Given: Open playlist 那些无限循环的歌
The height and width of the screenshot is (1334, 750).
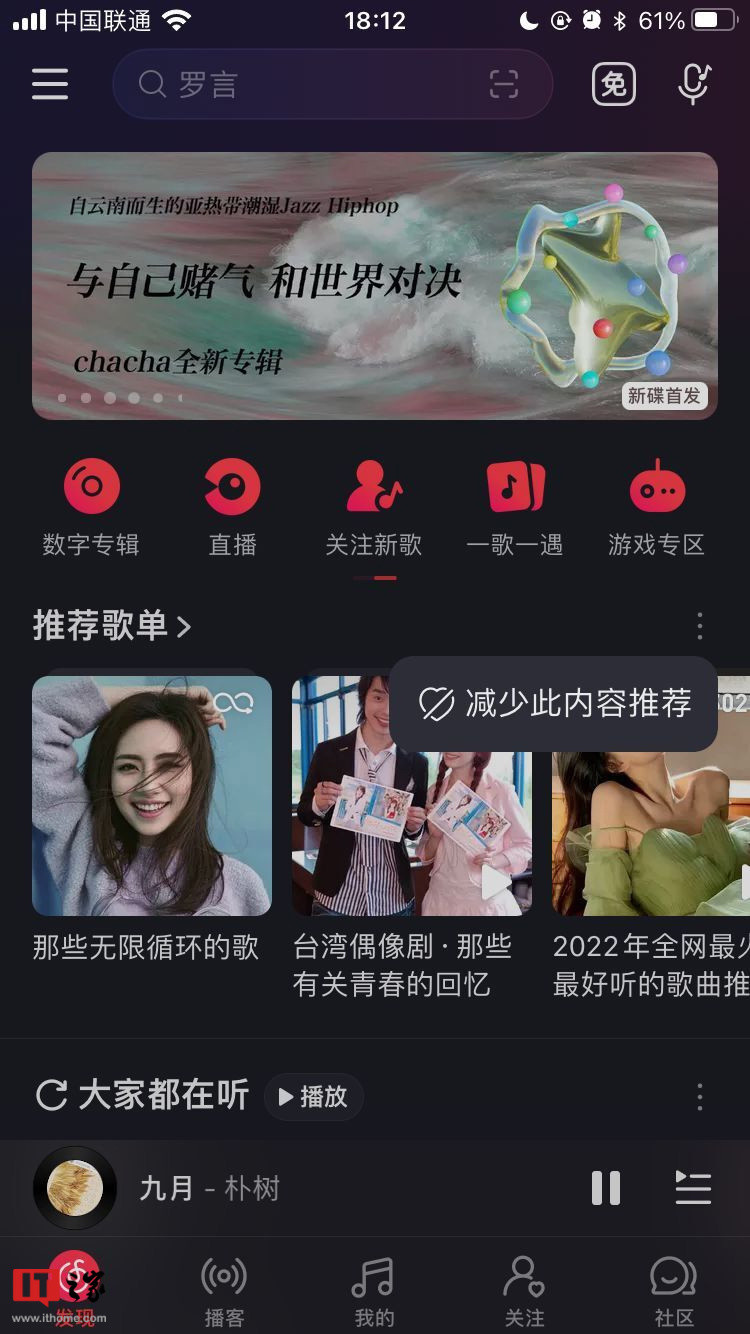Looking at the screenshot, I should 152,795.
